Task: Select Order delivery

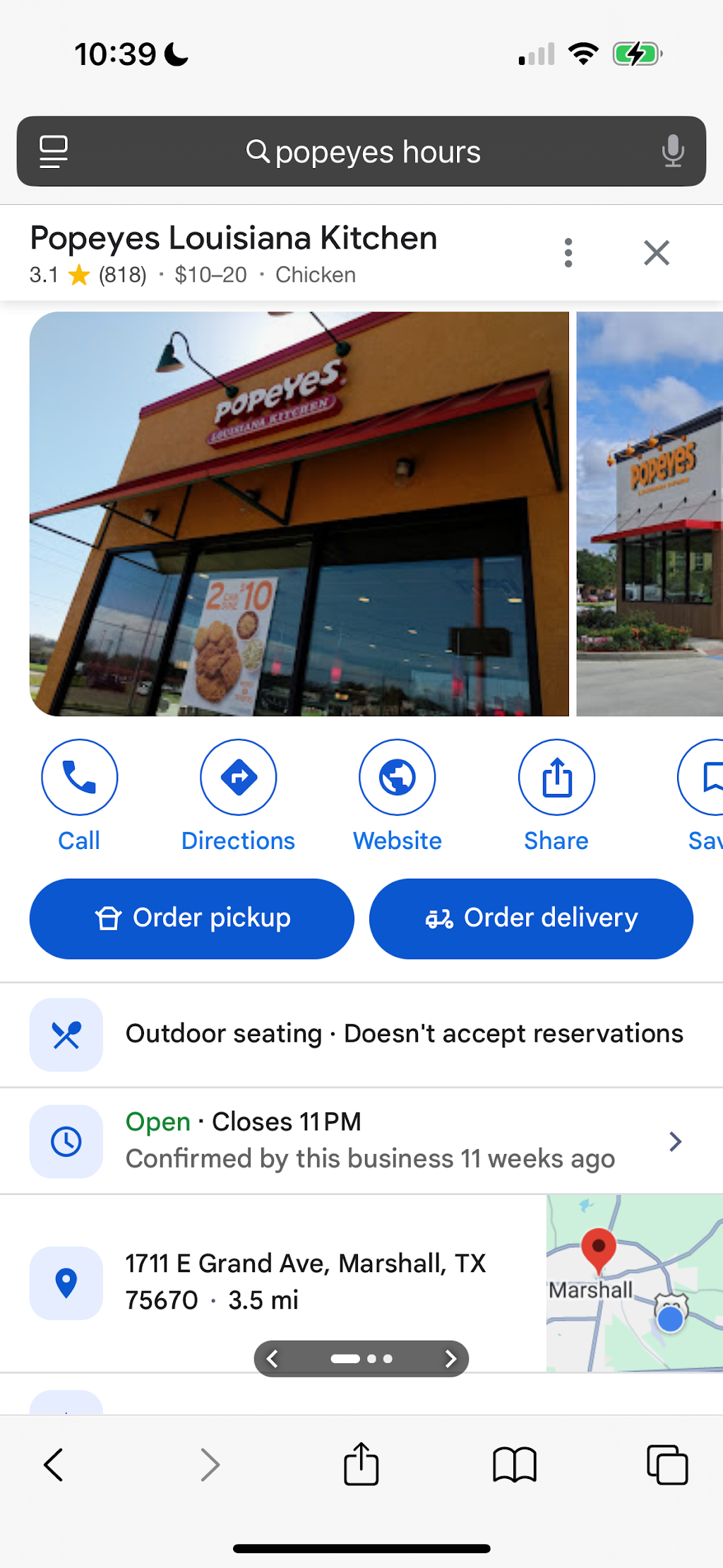Action: (531, 918)
